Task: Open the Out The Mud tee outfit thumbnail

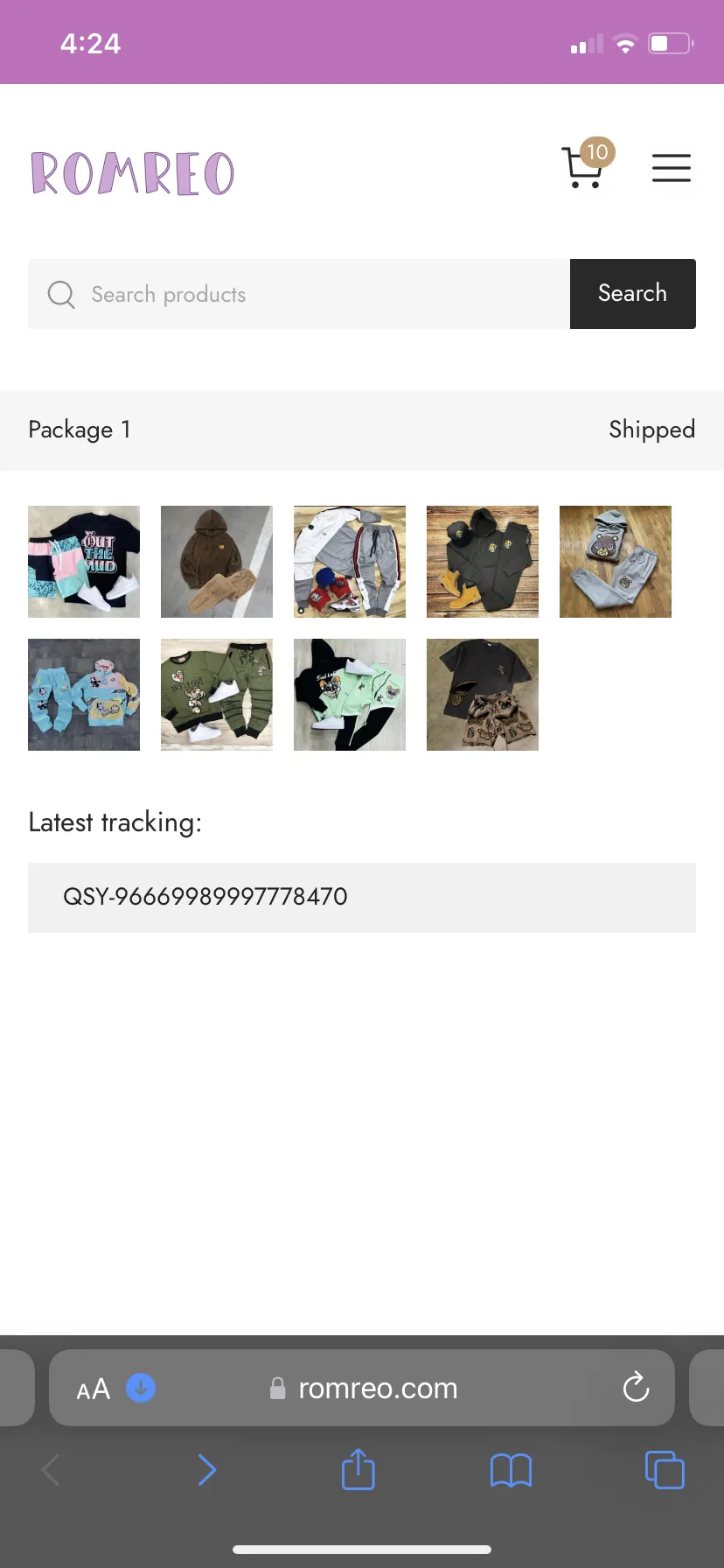Action: (84, 562)
